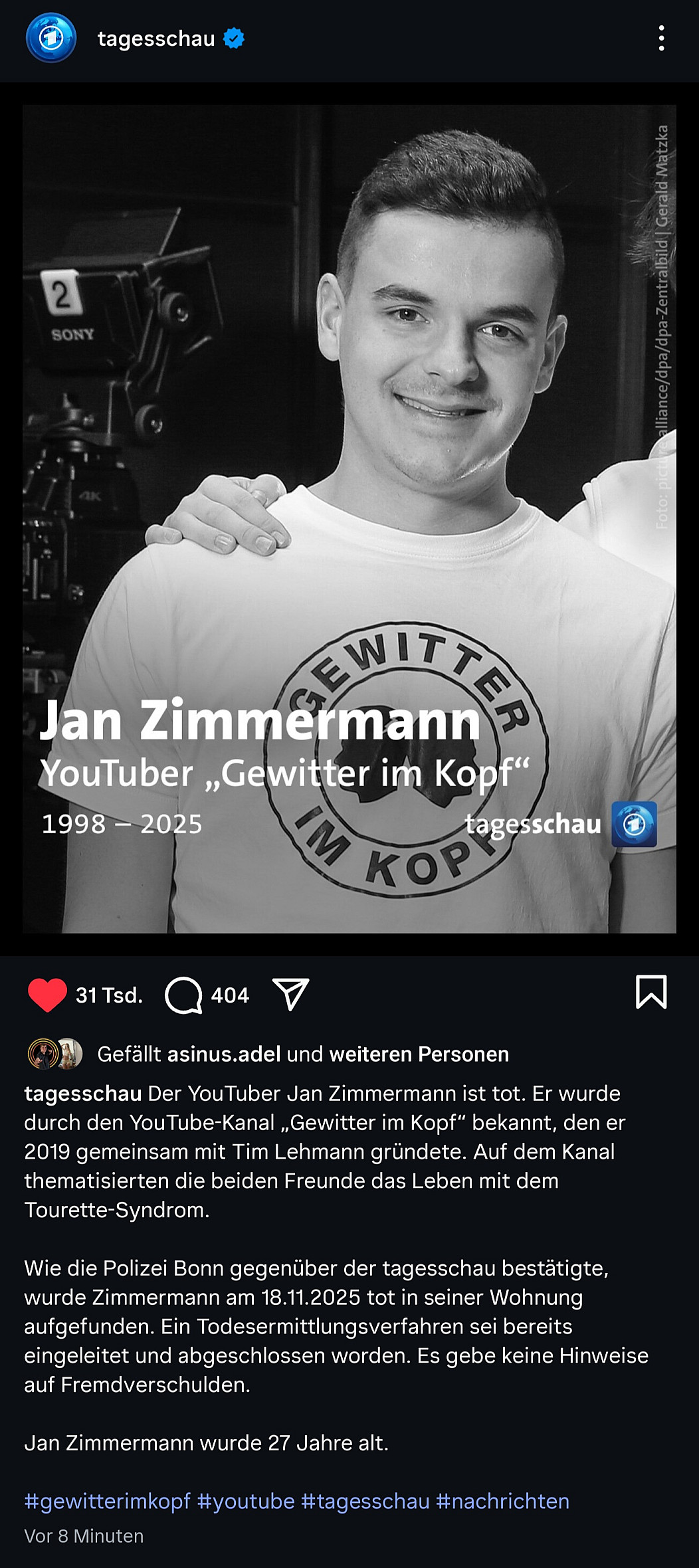Viewport: 699px width, 1568px height.
Task: Open the post overflow menu
Action: 661,39
